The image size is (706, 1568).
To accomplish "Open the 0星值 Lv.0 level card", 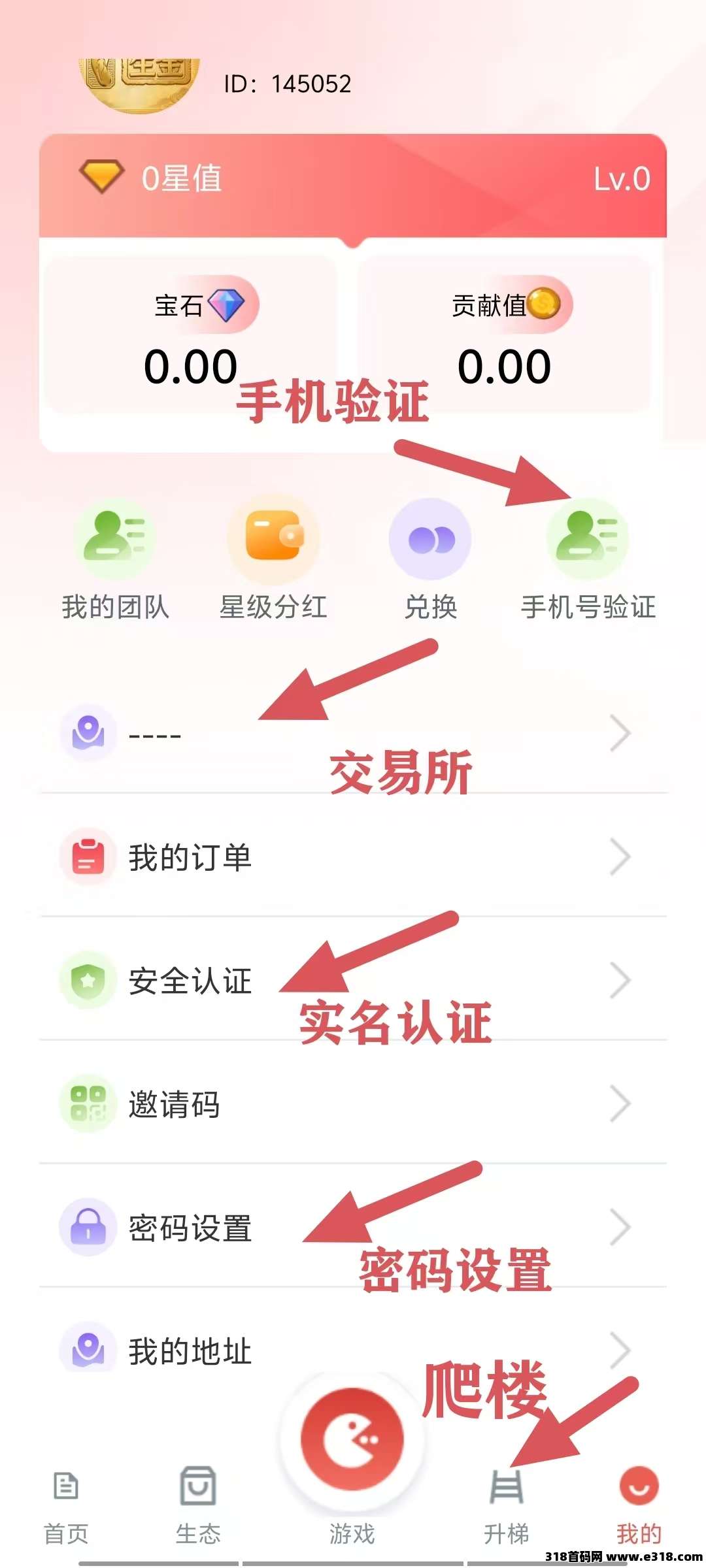I will point(353,180).
